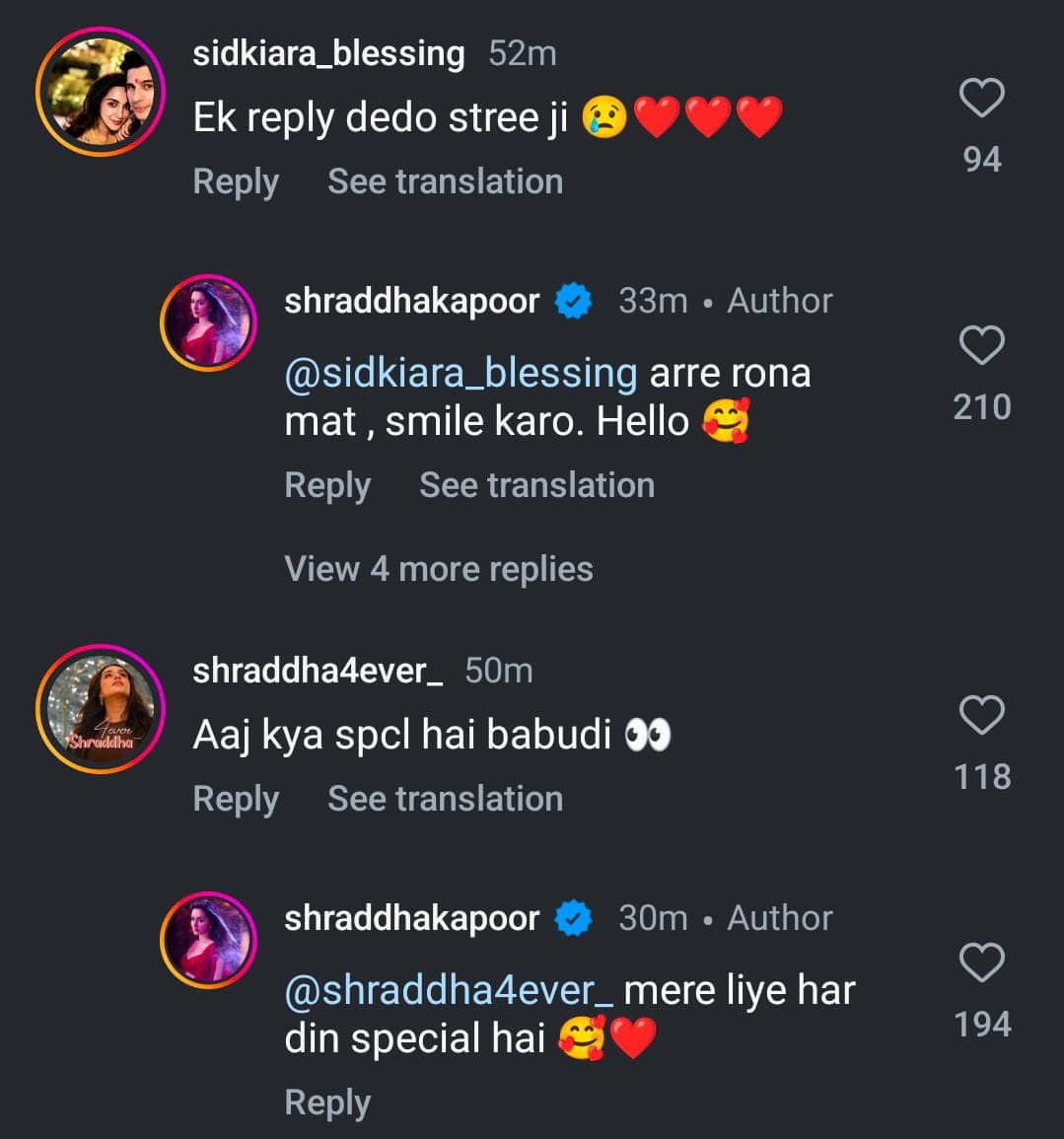This screenshot has width=1064, height=1139.
Task: Open shraddha4ever_'s profile picture
Action: pyautogui.click(x=100, y=709)
